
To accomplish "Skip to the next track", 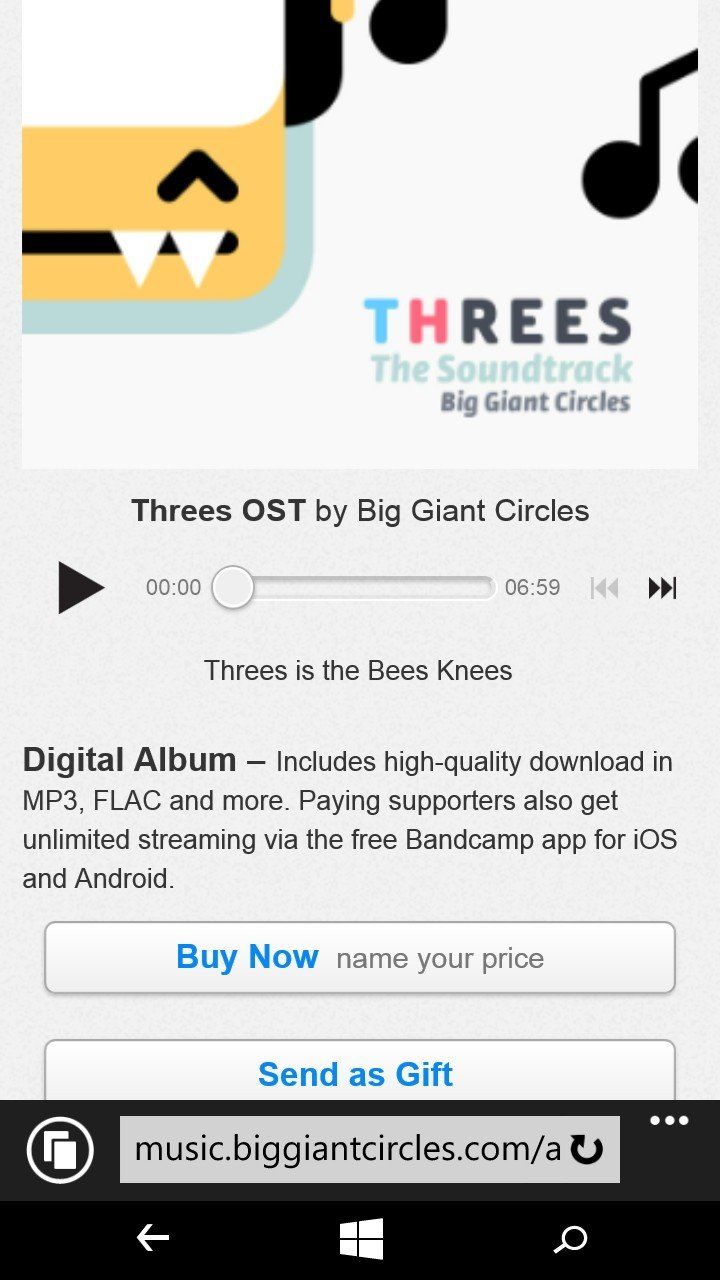I will tap(662, 588).
